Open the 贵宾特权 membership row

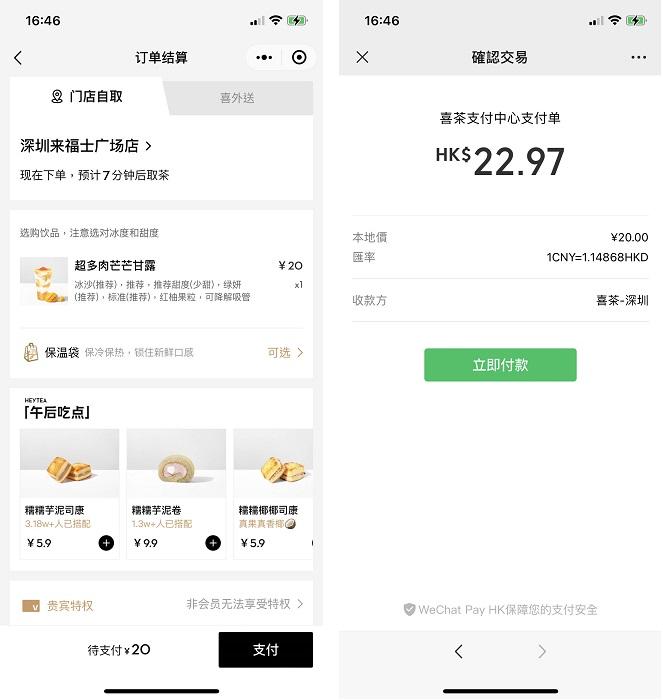click(161, 605)
